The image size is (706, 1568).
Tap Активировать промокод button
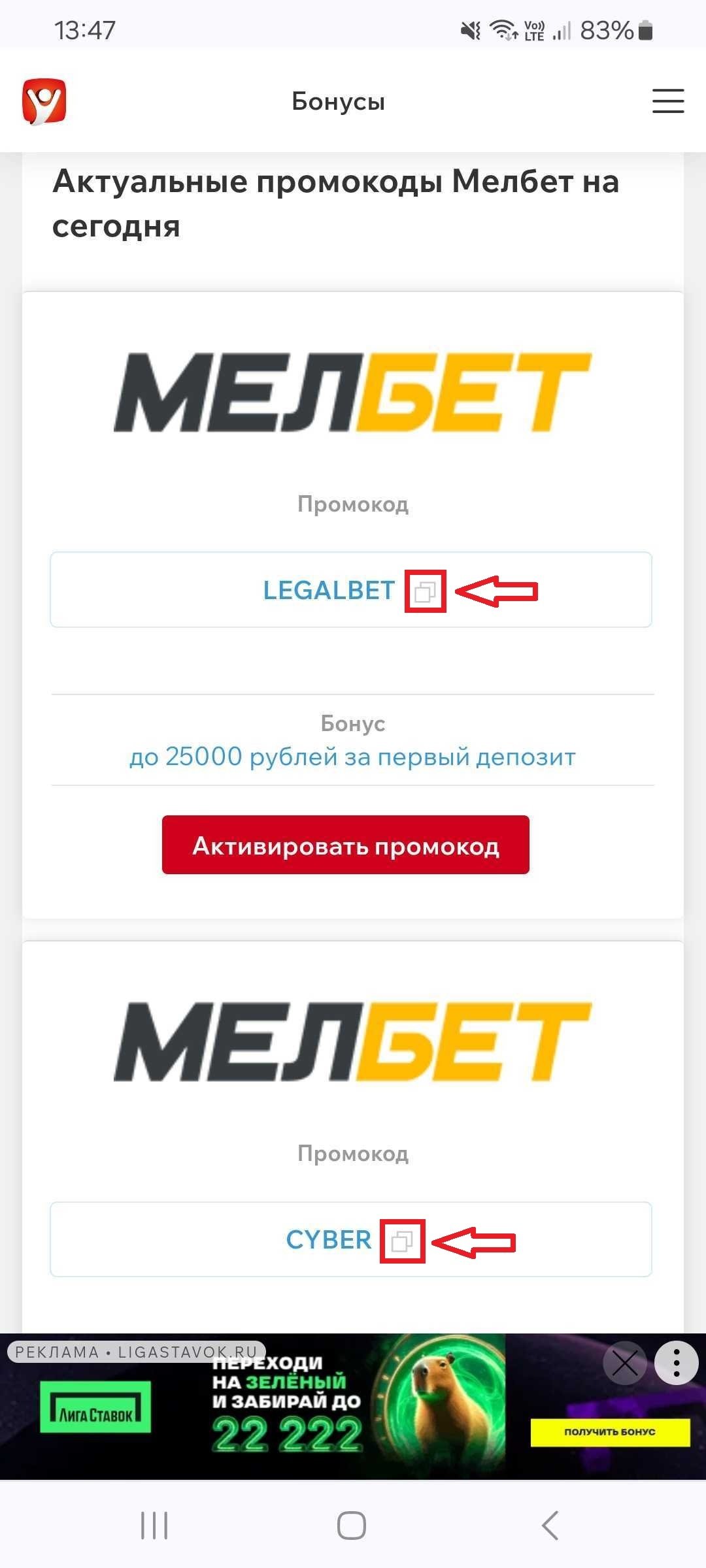tap(346, 845)
